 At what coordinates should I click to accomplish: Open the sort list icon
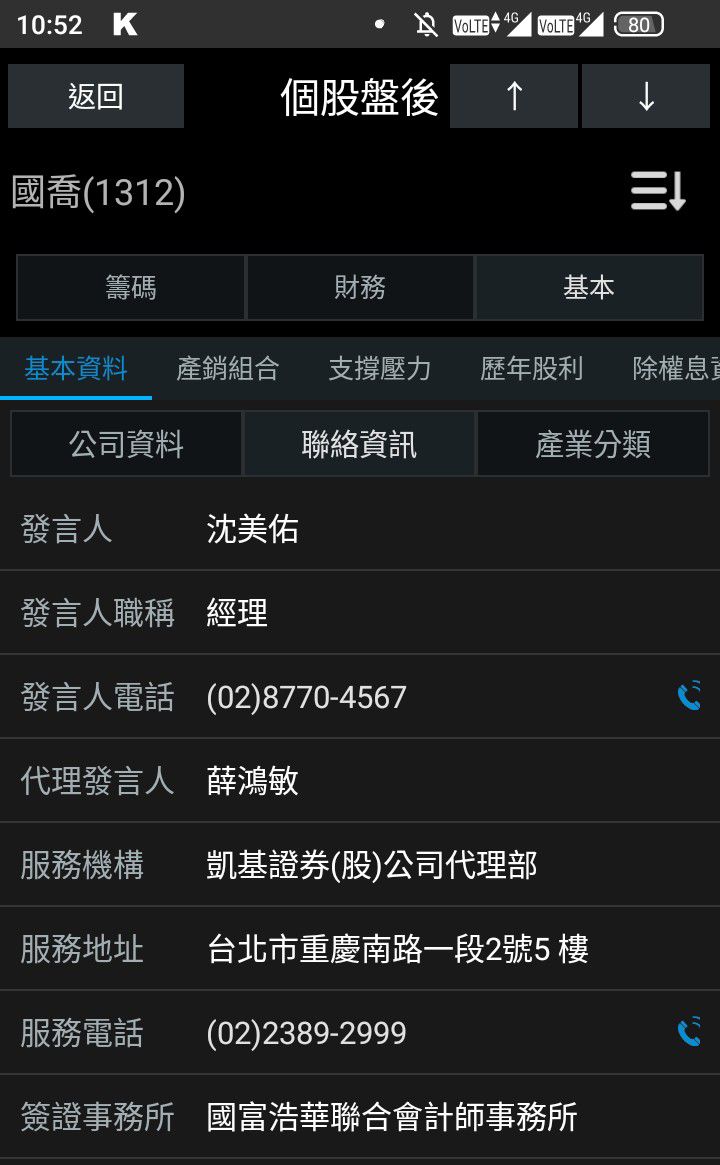[657, 191]
